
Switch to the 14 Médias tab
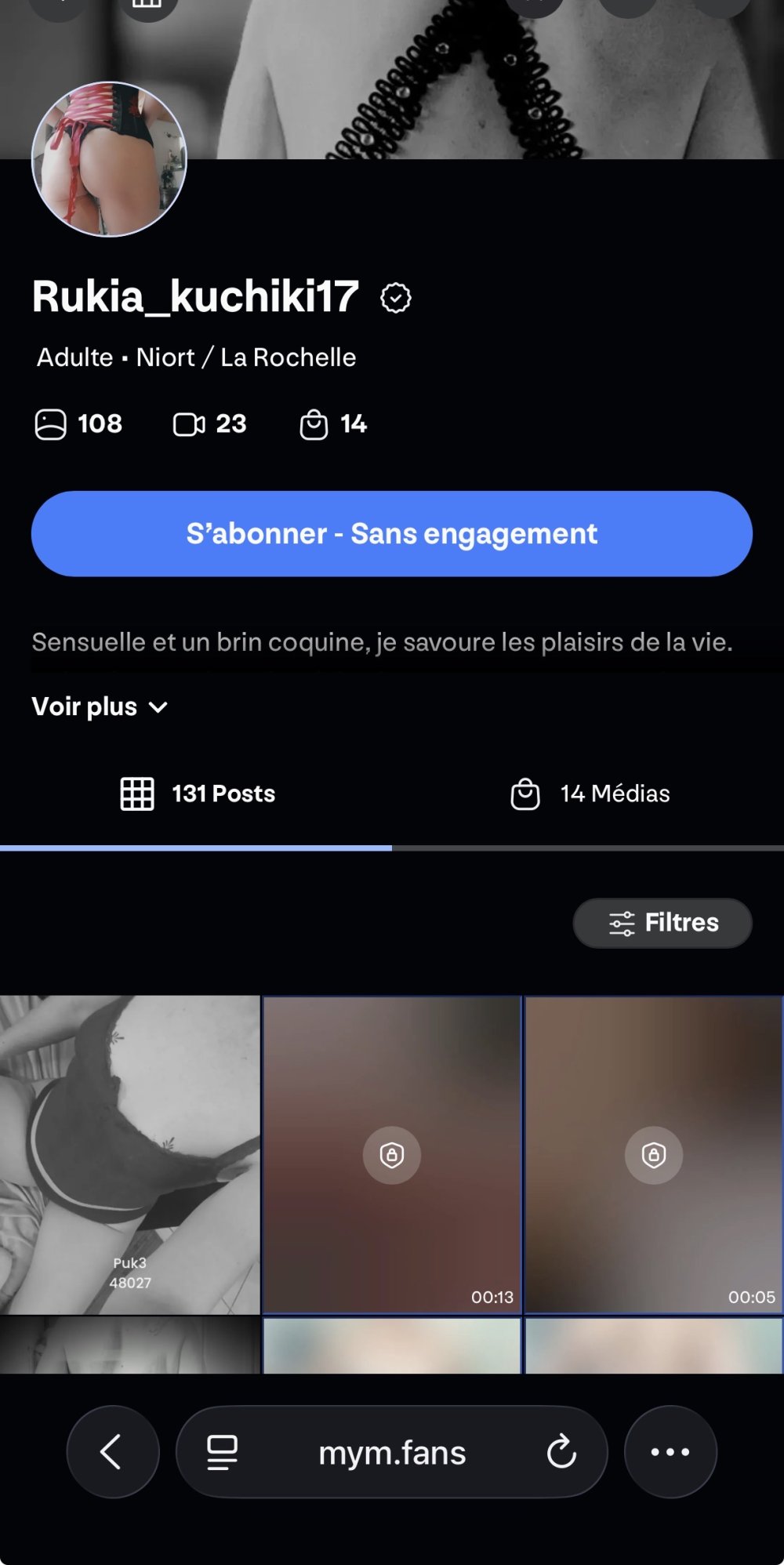[x=590, y=793]
